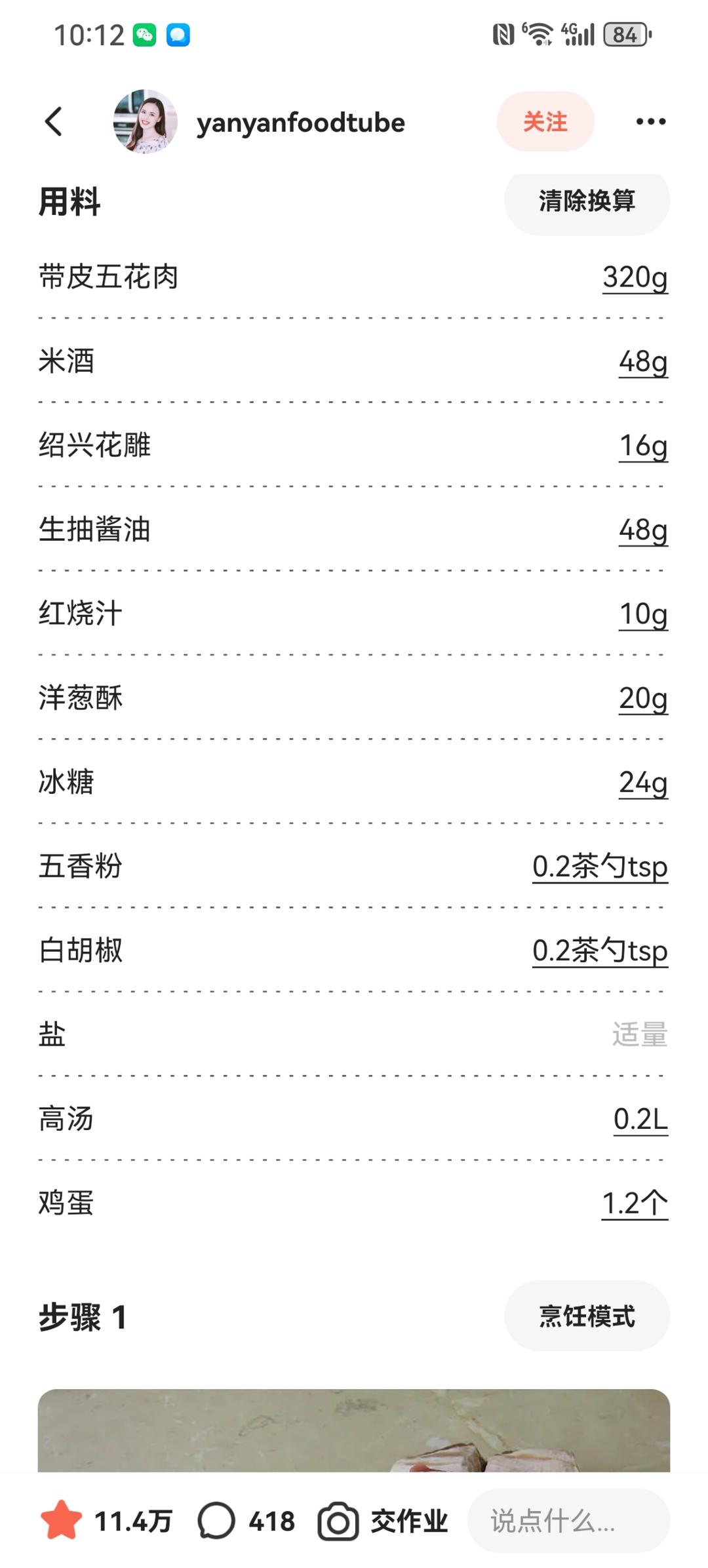Clear the conversion with 清除换算
This screenshot has width=708, height=1568.
click(x=587, y=201)
